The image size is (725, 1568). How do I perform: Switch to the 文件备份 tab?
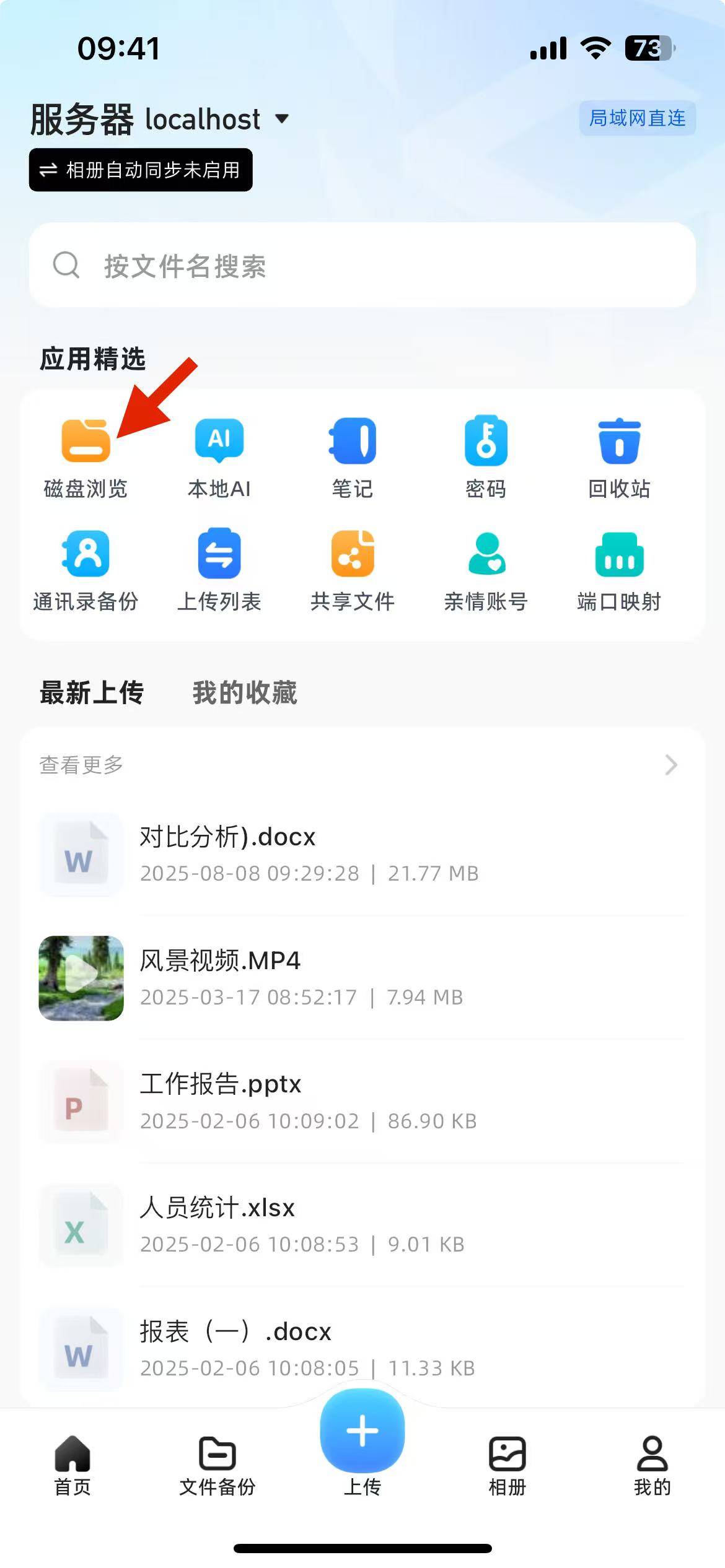point(217,1465)
